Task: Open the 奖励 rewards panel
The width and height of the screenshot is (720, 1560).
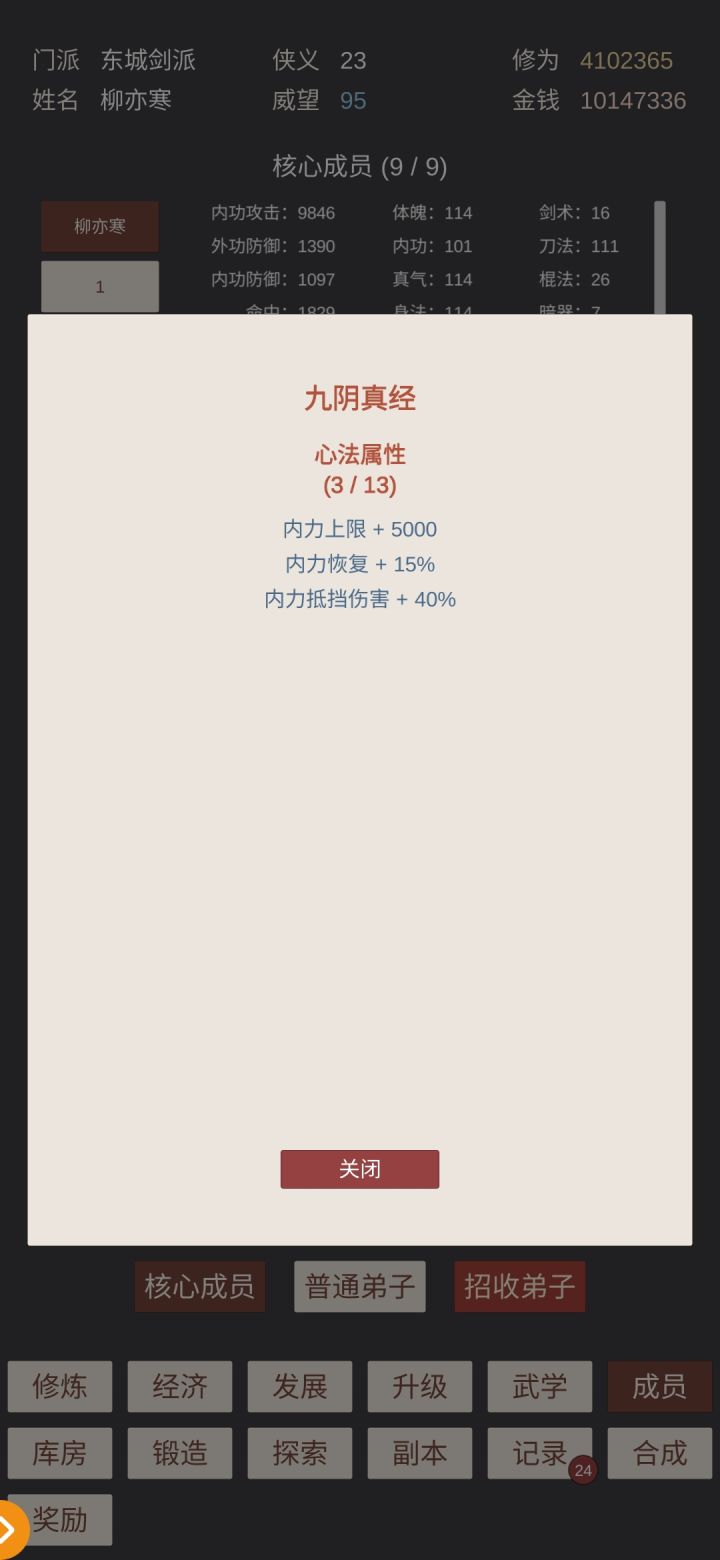Action: point(60,1519)
